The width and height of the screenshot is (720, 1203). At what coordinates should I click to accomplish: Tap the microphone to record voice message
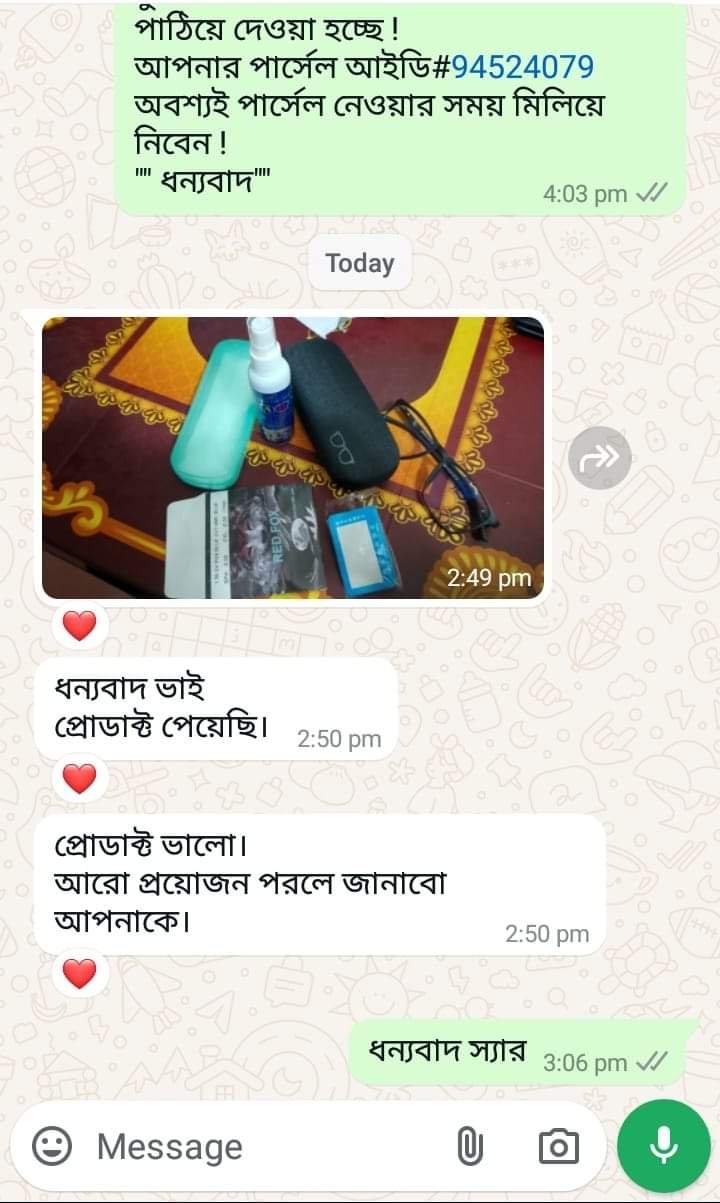tap(665, 1146)
